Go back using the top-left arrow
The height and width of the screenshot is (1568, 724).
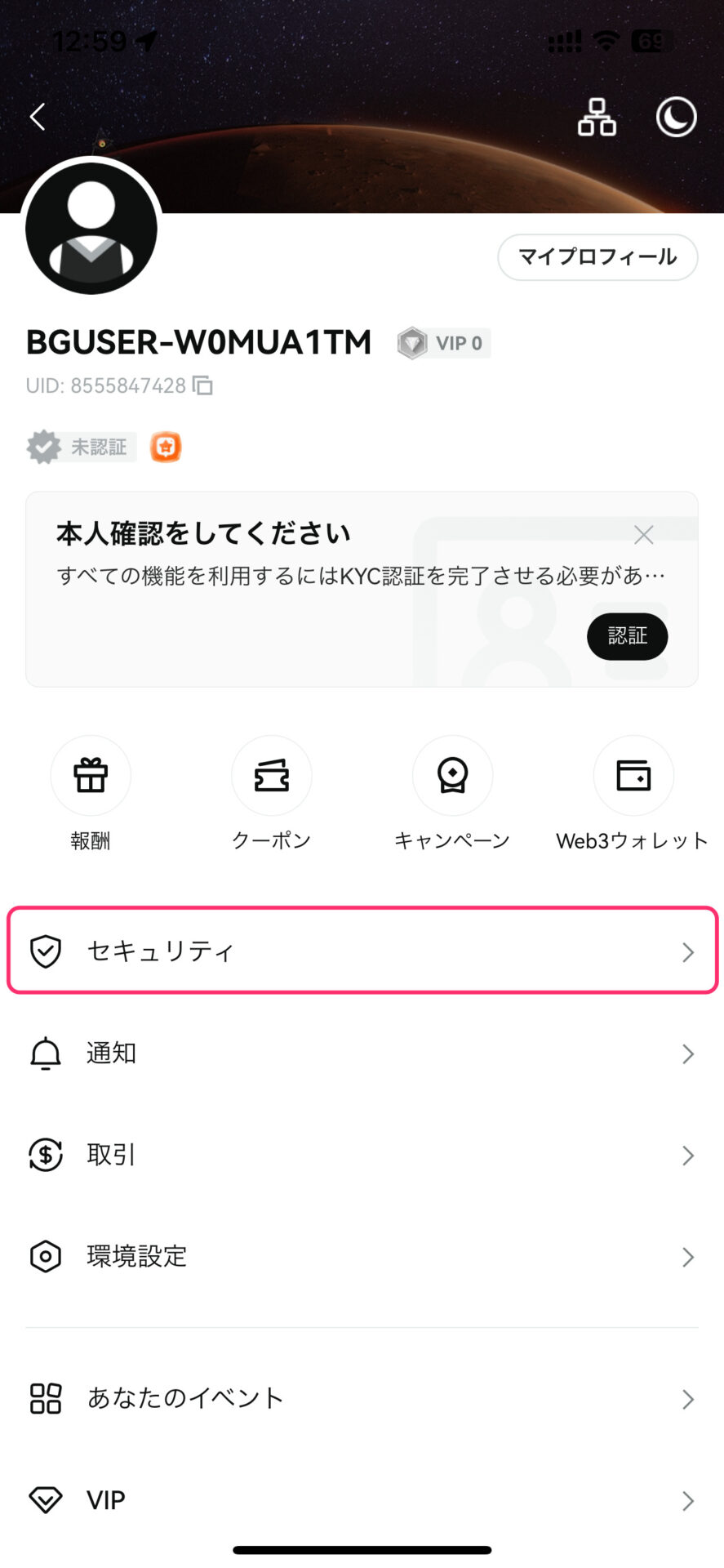coord(38,117)
